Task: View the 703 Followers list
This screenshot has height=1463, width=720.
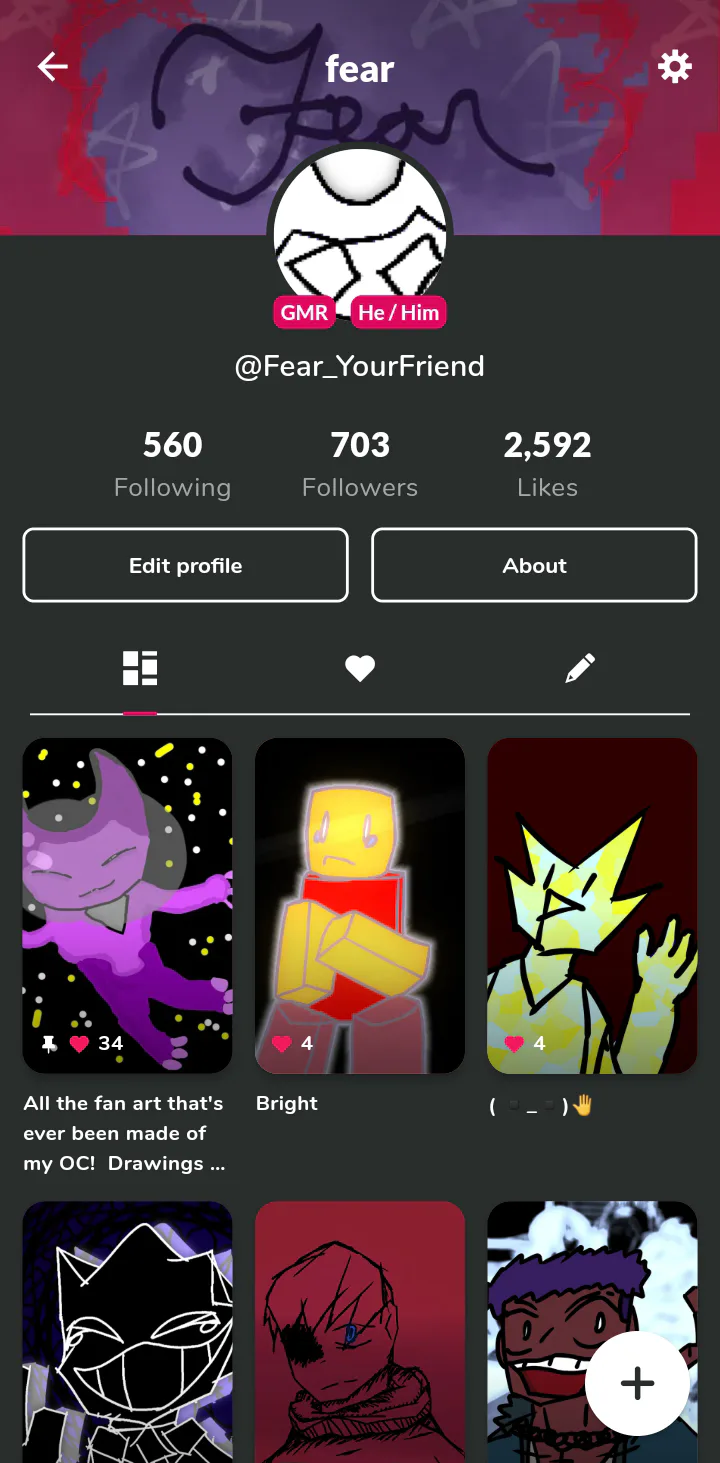Action: (x=360, y=464)
